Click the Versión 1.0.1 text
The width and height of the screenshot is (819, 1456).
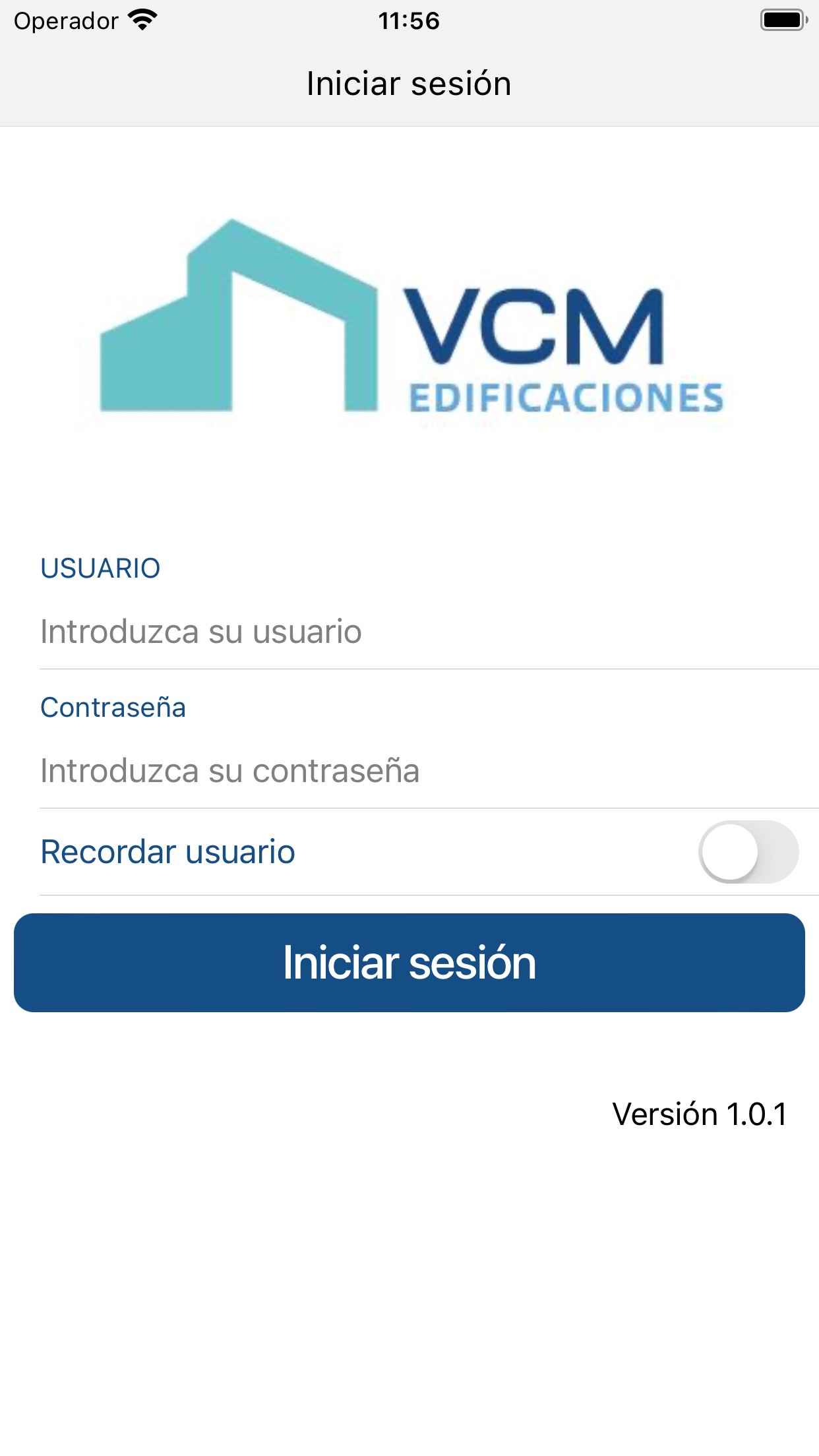(x=699, y=1112)
